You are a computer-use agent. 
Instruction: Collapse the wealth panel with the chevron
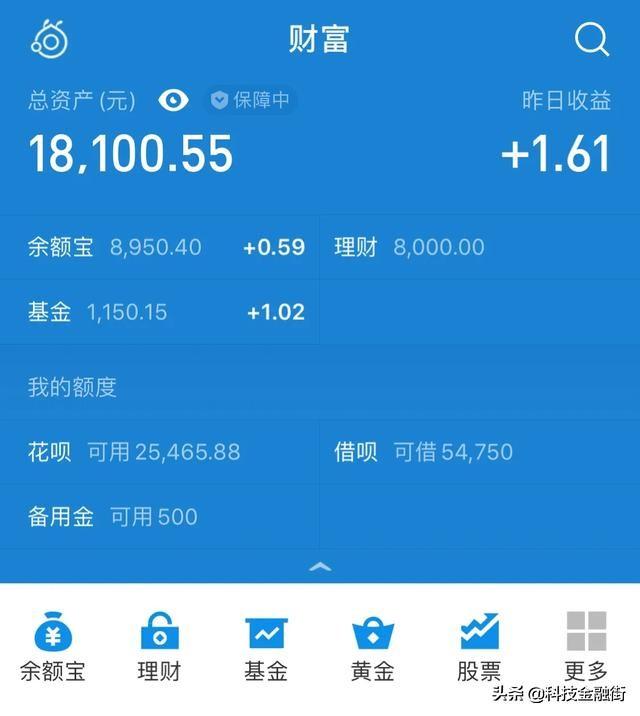[320, 566]
